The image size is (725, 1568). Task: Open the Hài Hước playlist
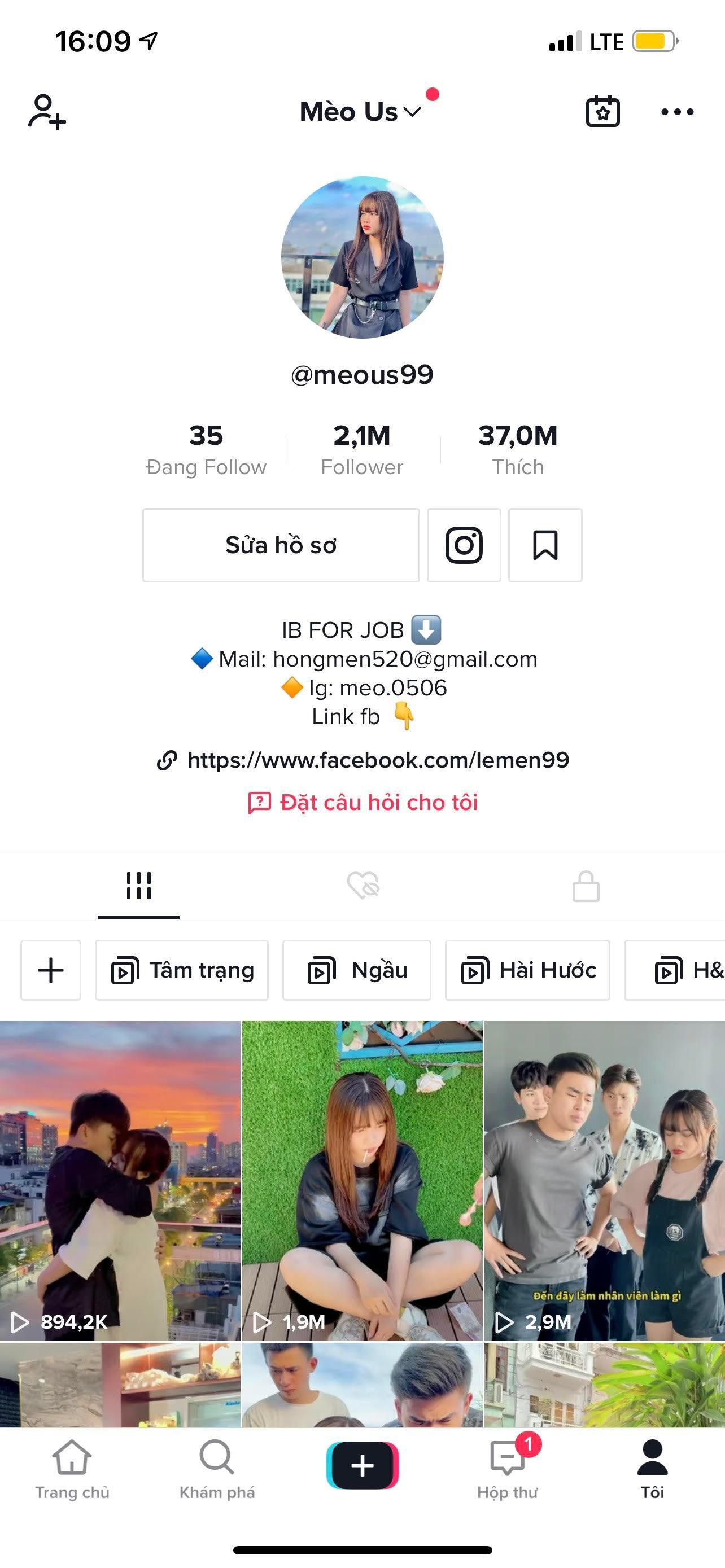527,970
